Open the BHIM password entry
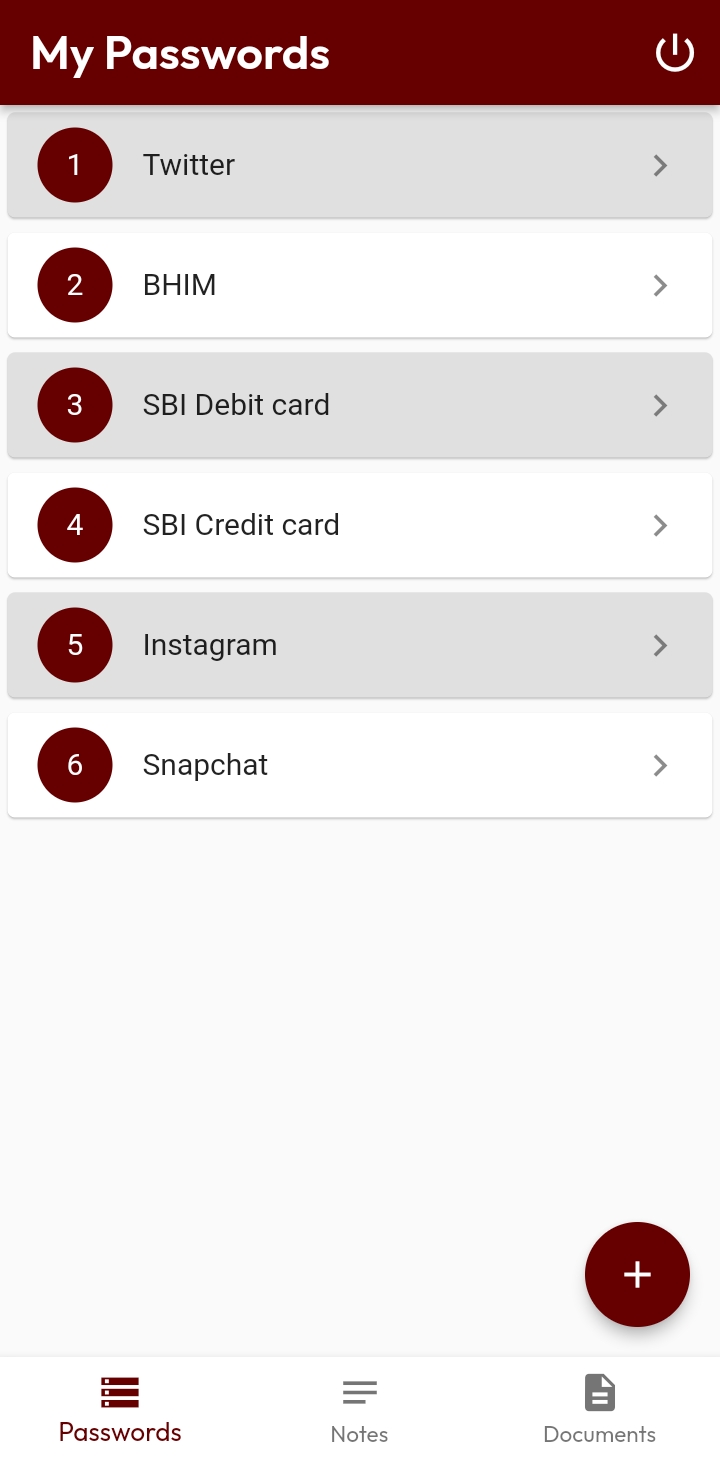Viewport: 720px width, 1462px height. (360, 285)
